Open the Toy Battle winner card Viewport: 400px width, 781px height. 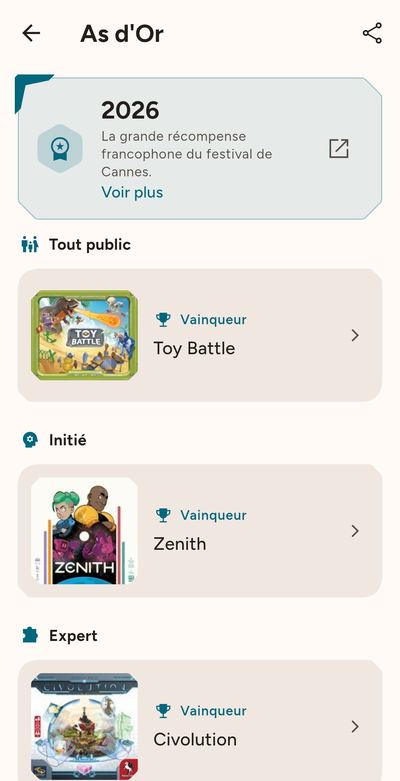pos(200,335)
